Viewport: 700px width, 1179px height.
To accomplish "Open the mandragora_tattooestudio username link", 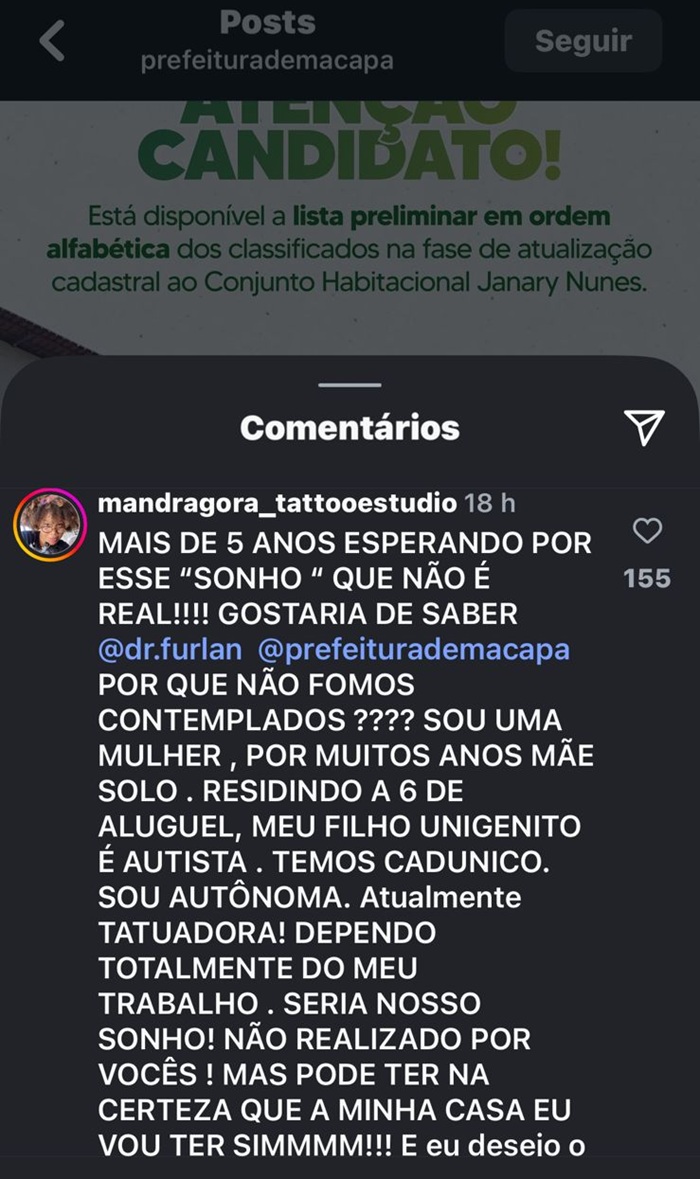I will pos(276,503).
